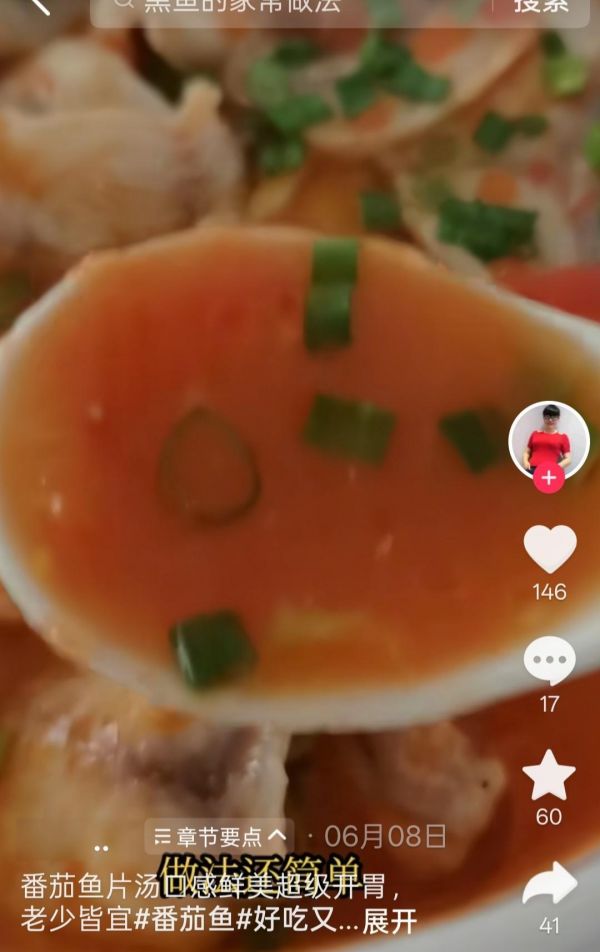Open the comments bubble
Image resolution: width=600 pixels, height=952 pixels.
pyautogui.click(x=549, y=662)
